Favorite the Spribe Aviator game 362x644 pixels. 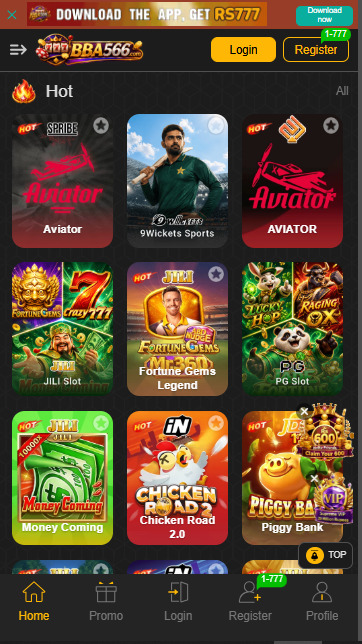[x=101, y=125]
